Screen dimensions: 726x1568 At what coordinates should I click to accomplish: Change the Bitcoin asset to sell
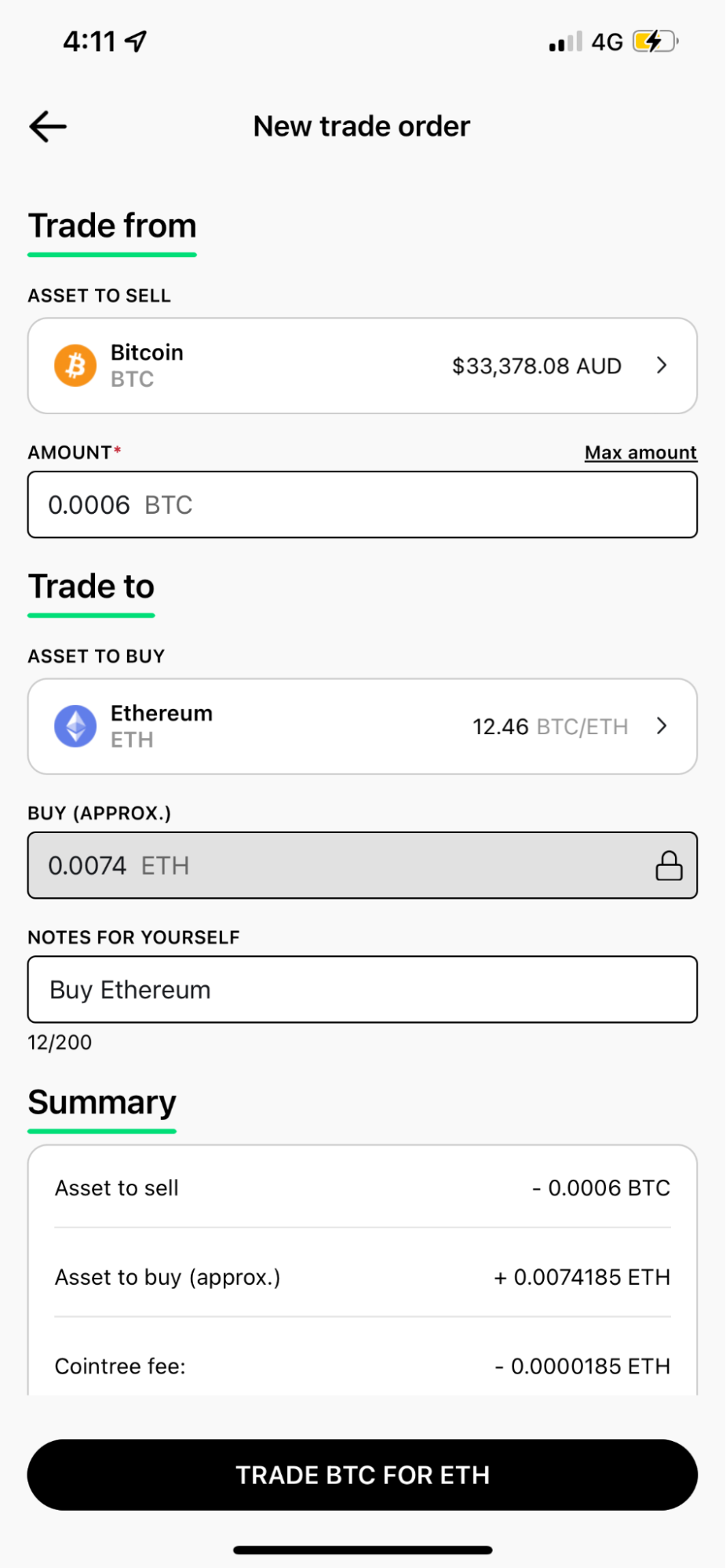(x=363, y=366)
